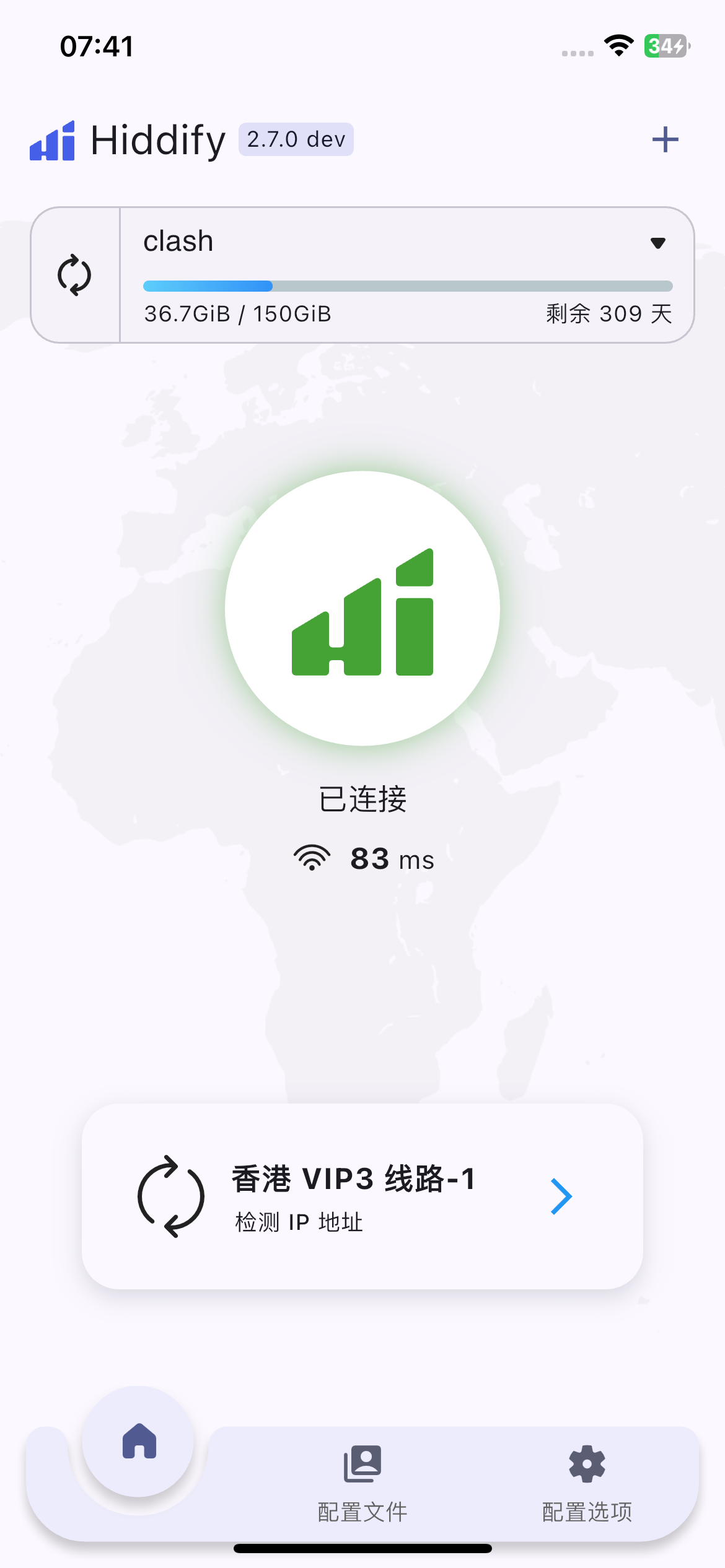The width and height of the screenshot is (725, 1568).
Task: Switch to the 配置选项 tab
Action: 587,1483
